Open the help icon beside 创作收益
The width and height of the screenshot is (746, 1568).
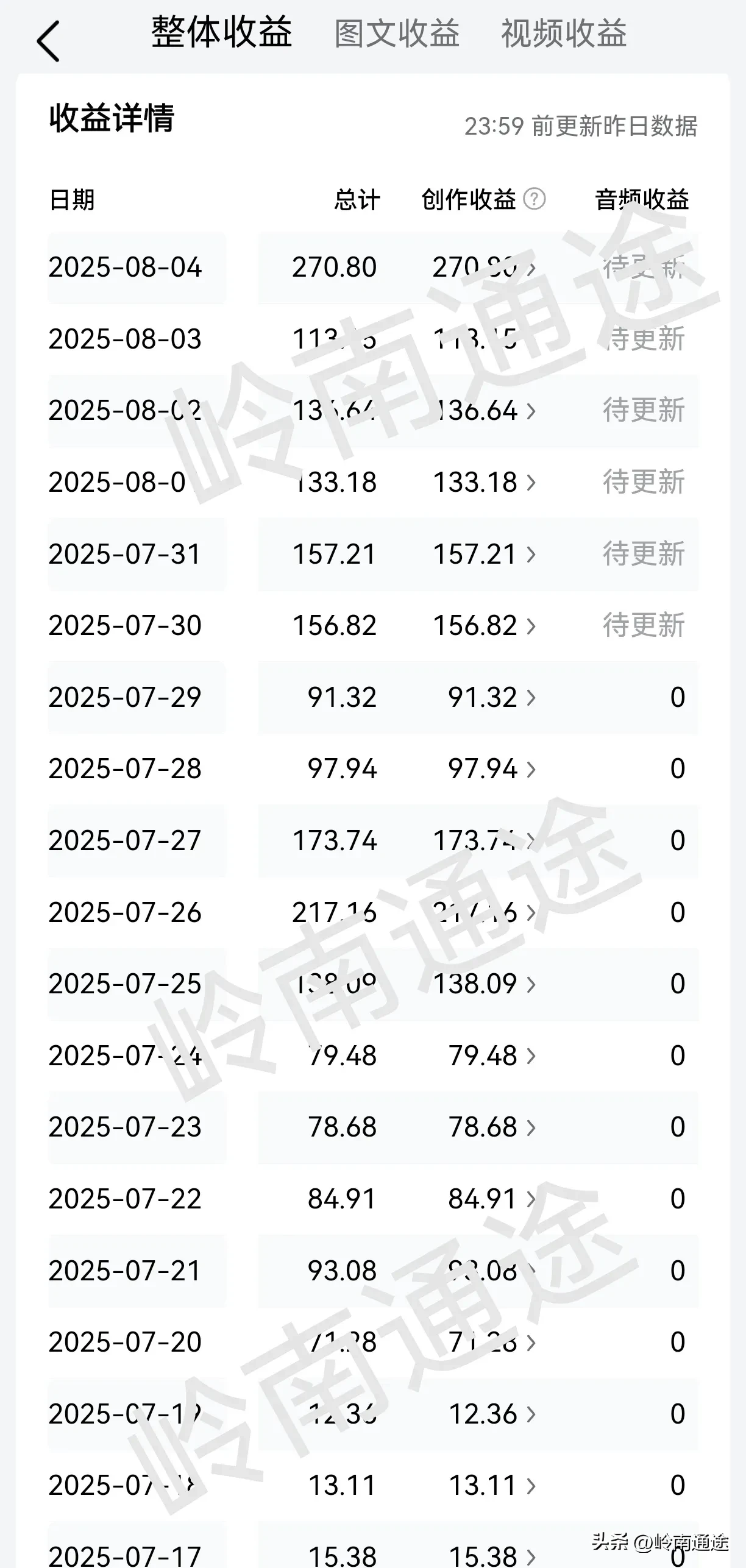point(535,199)
